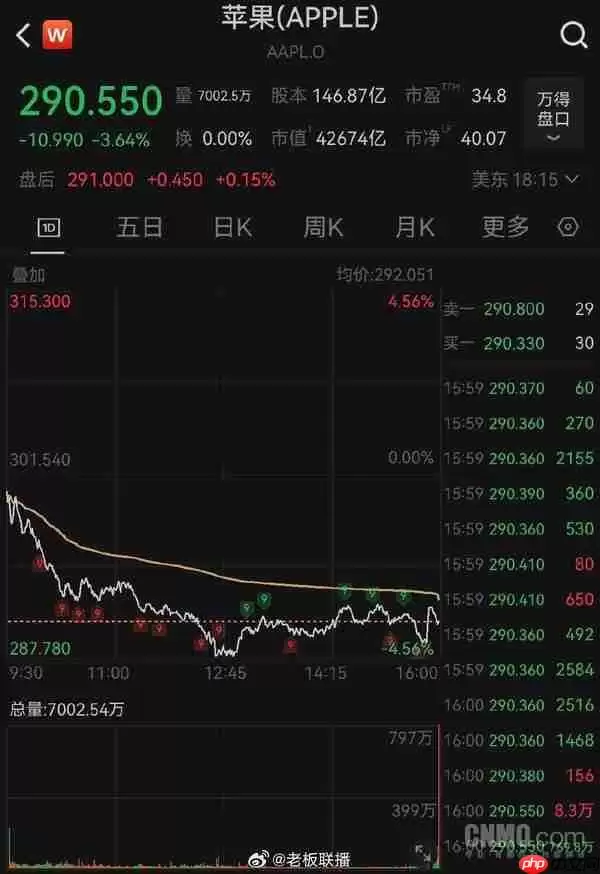
Task: Expand the 万得盘口 dropdown
Action: pos(553,114)
